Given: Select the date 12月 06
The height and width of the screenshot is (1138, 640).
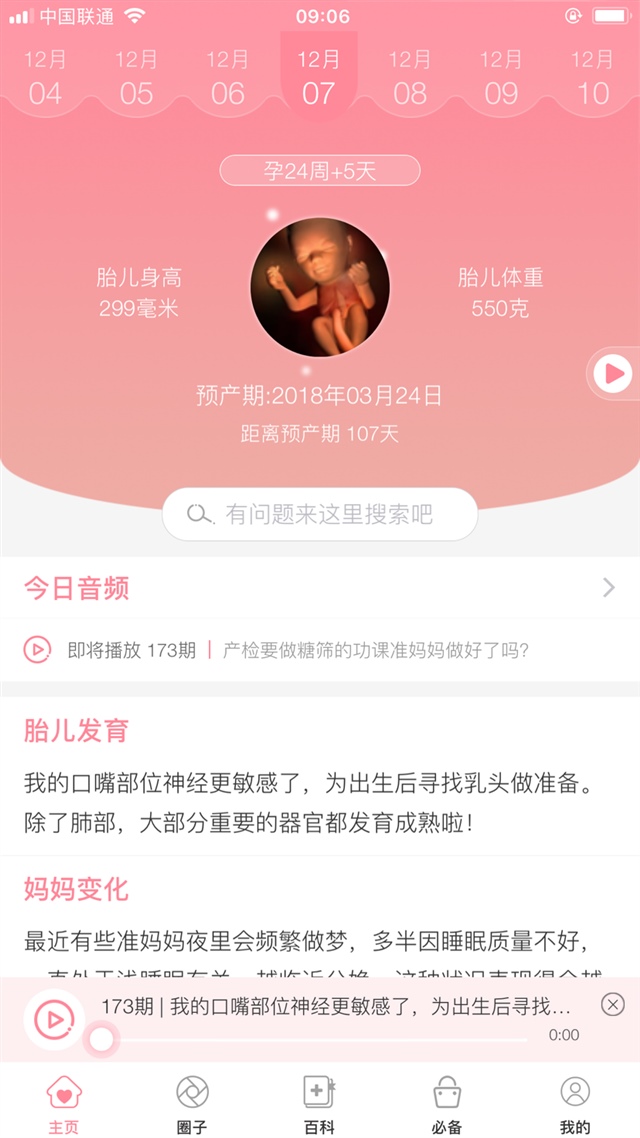Looking at the screenshot, I should pyautogui.click(x=228, y=78).
